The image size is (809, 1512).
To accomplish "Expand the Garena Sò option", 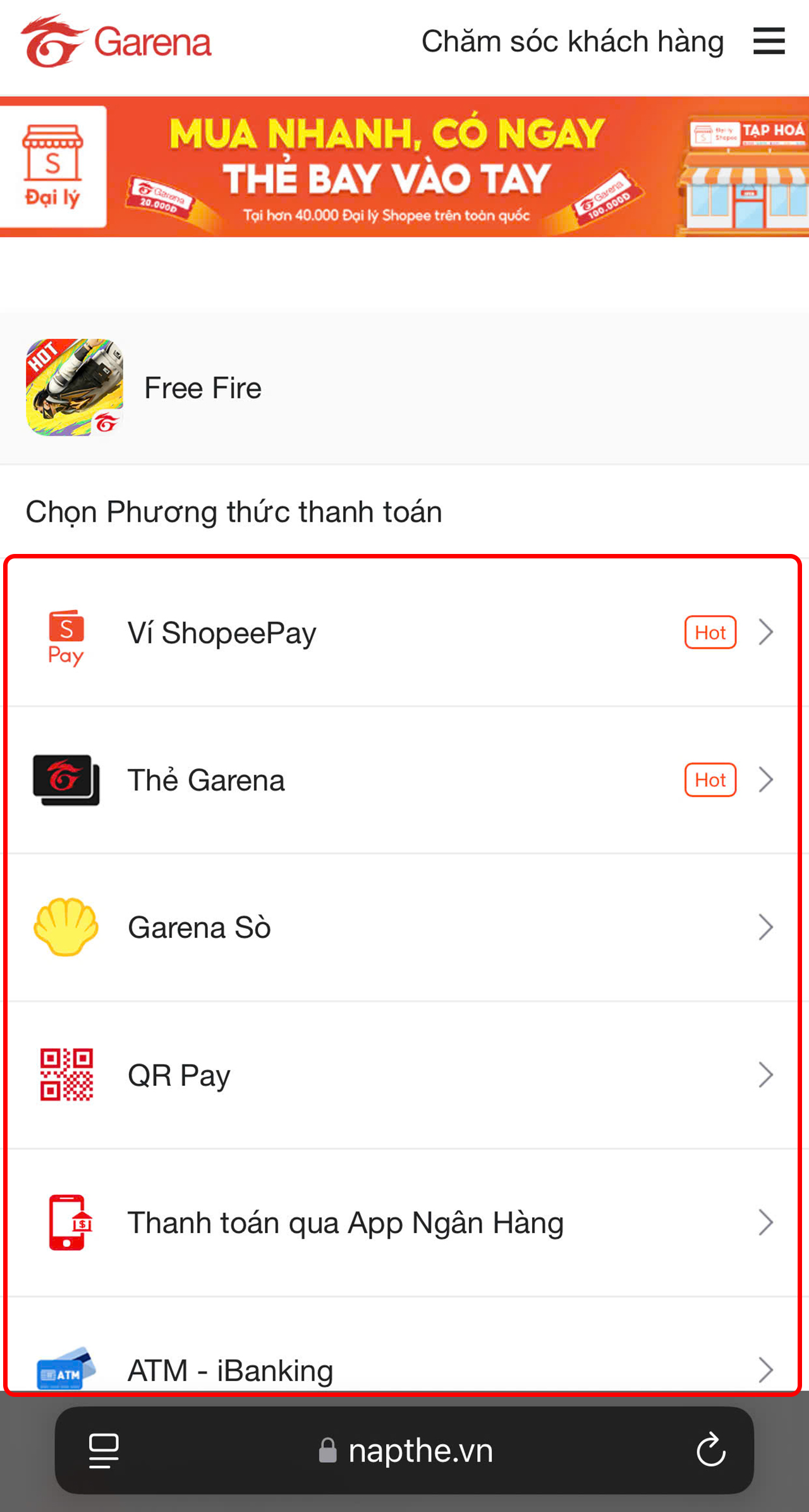I will coord(765,927).
